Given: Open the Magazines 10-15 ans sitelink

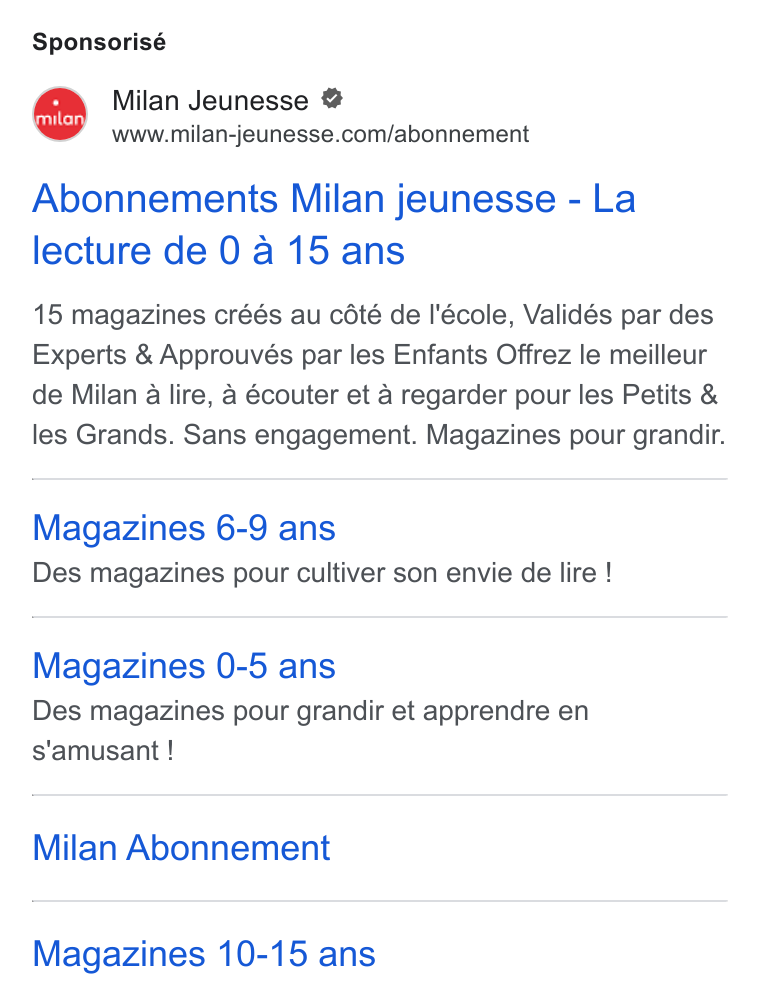Looking at the screenshot, I should click(x=204, y=954).
